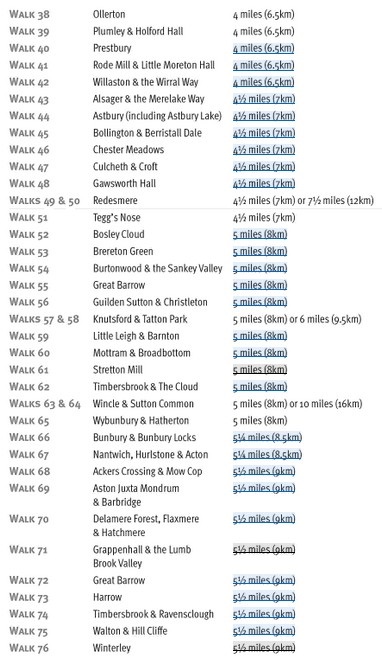Select the Ackers Crossing & Mow Cop link

(264, 471)
